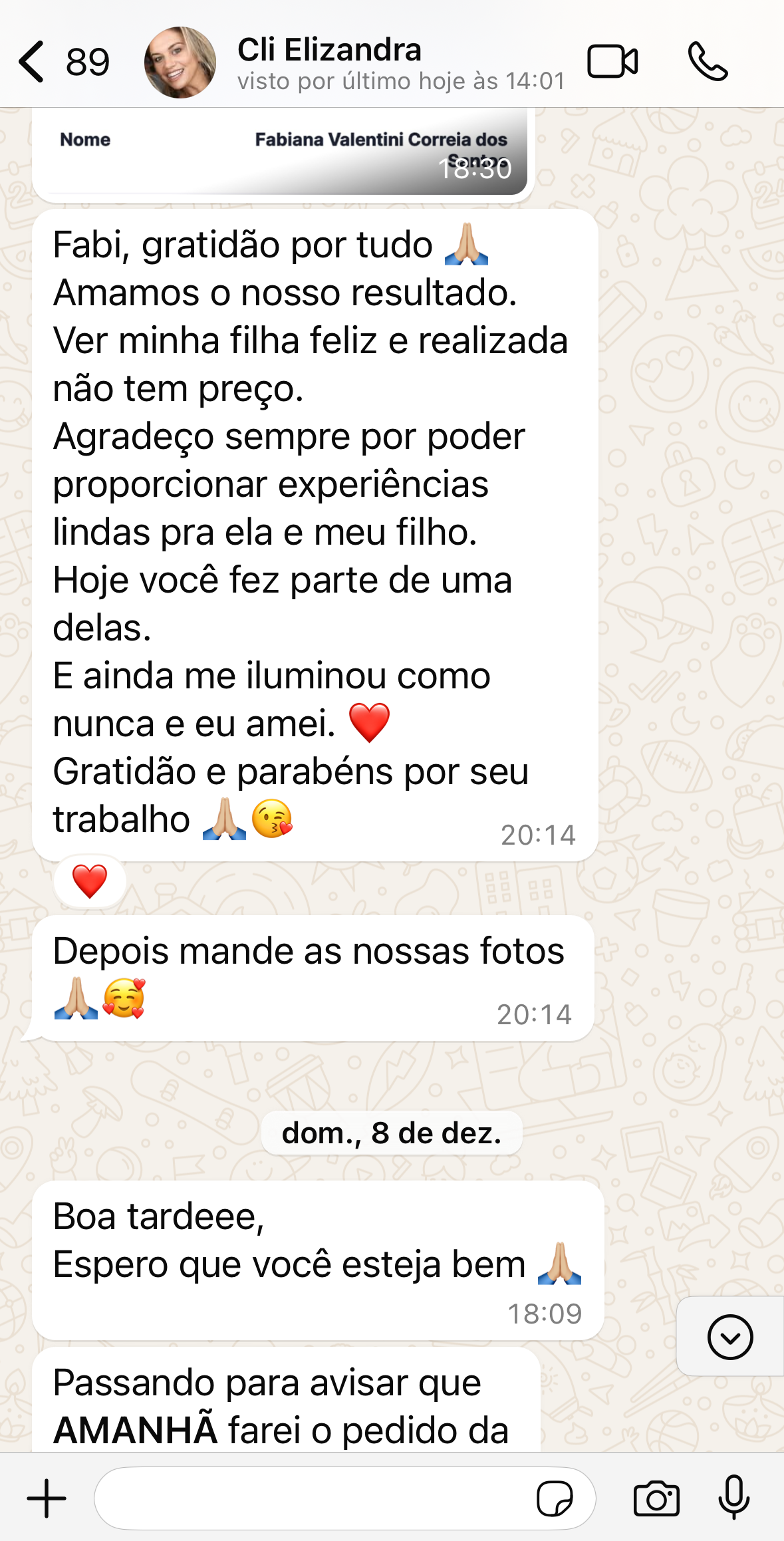
Task: Start a voice call with Cli Elizandra
Action: coord(708,62)
